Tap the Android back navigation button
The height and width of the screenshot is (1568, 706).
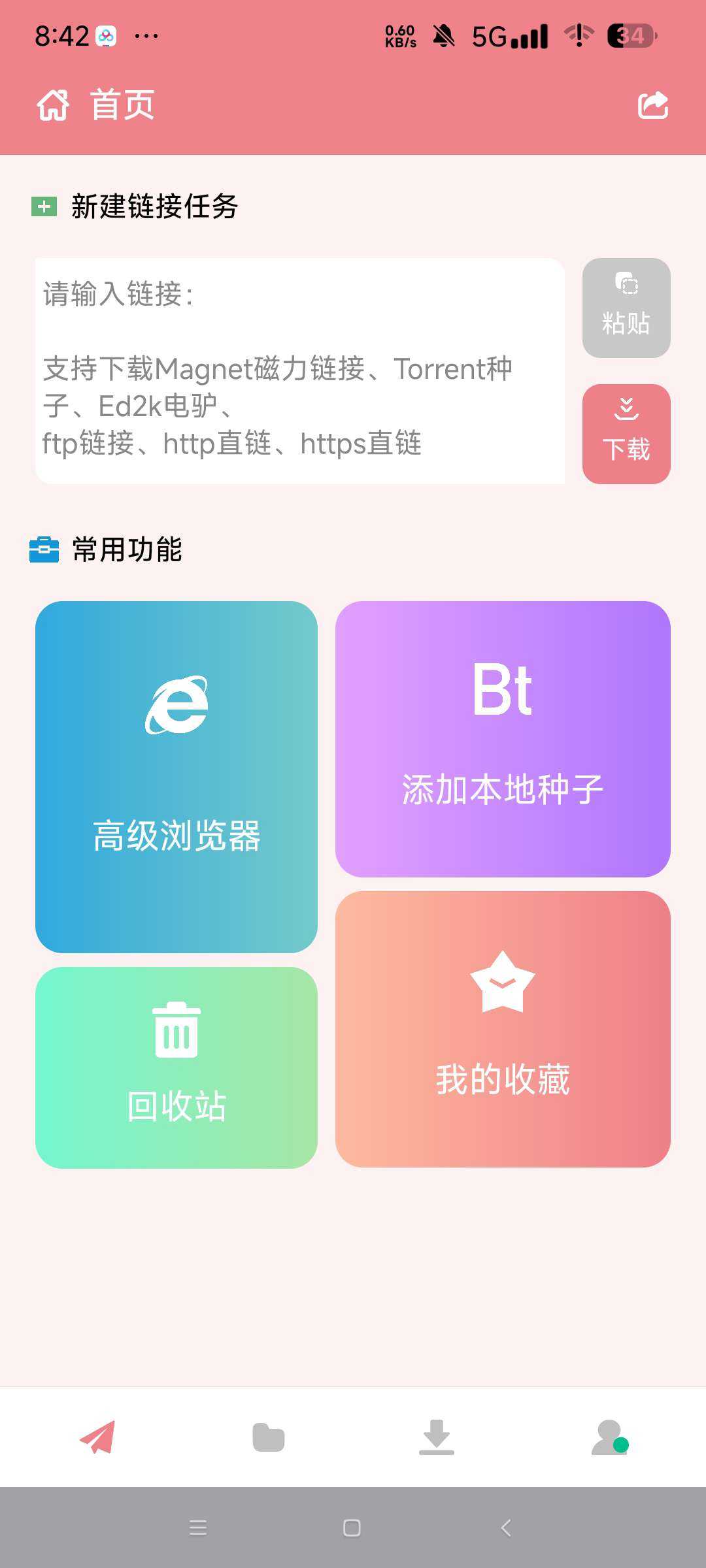point(506,1528)
